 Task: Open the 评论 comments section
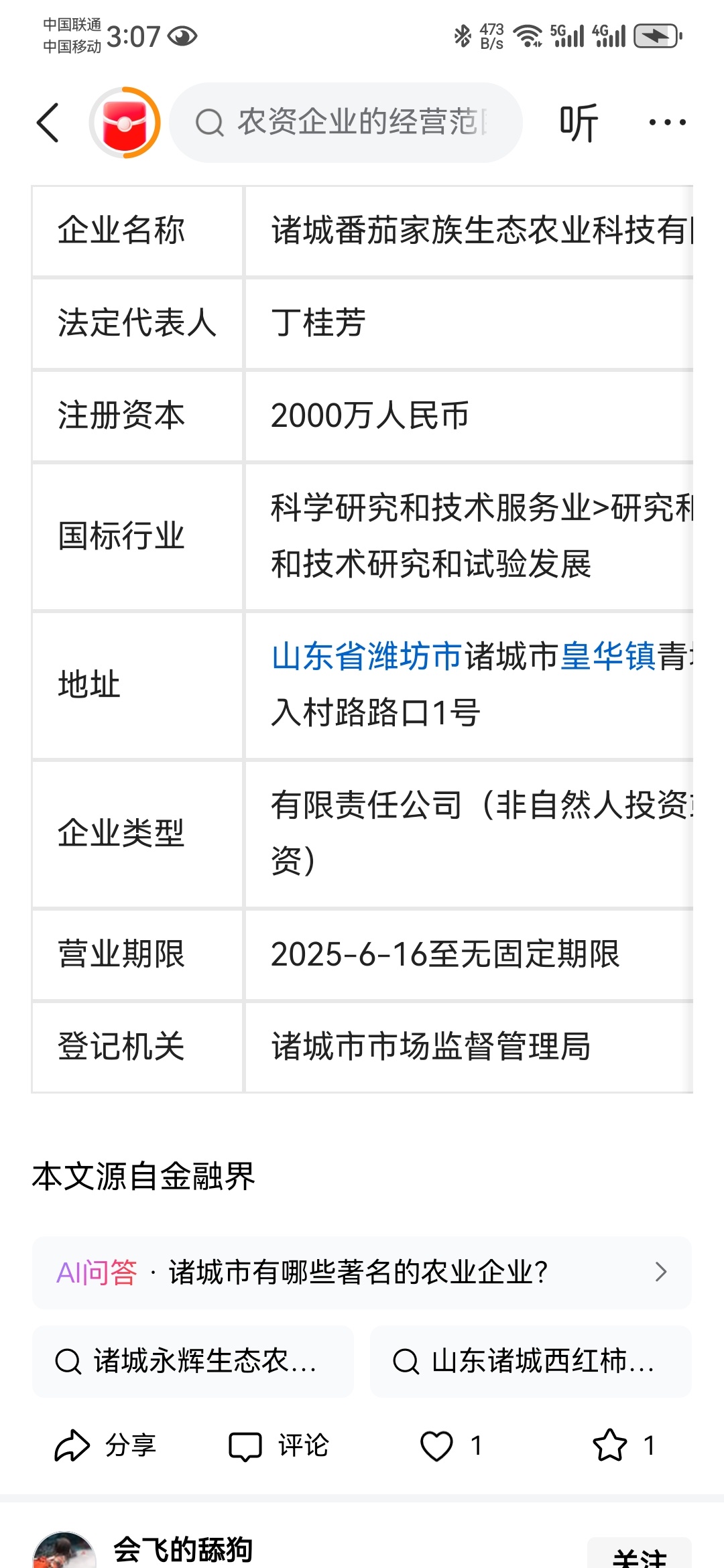click(x=279, y=1445)
